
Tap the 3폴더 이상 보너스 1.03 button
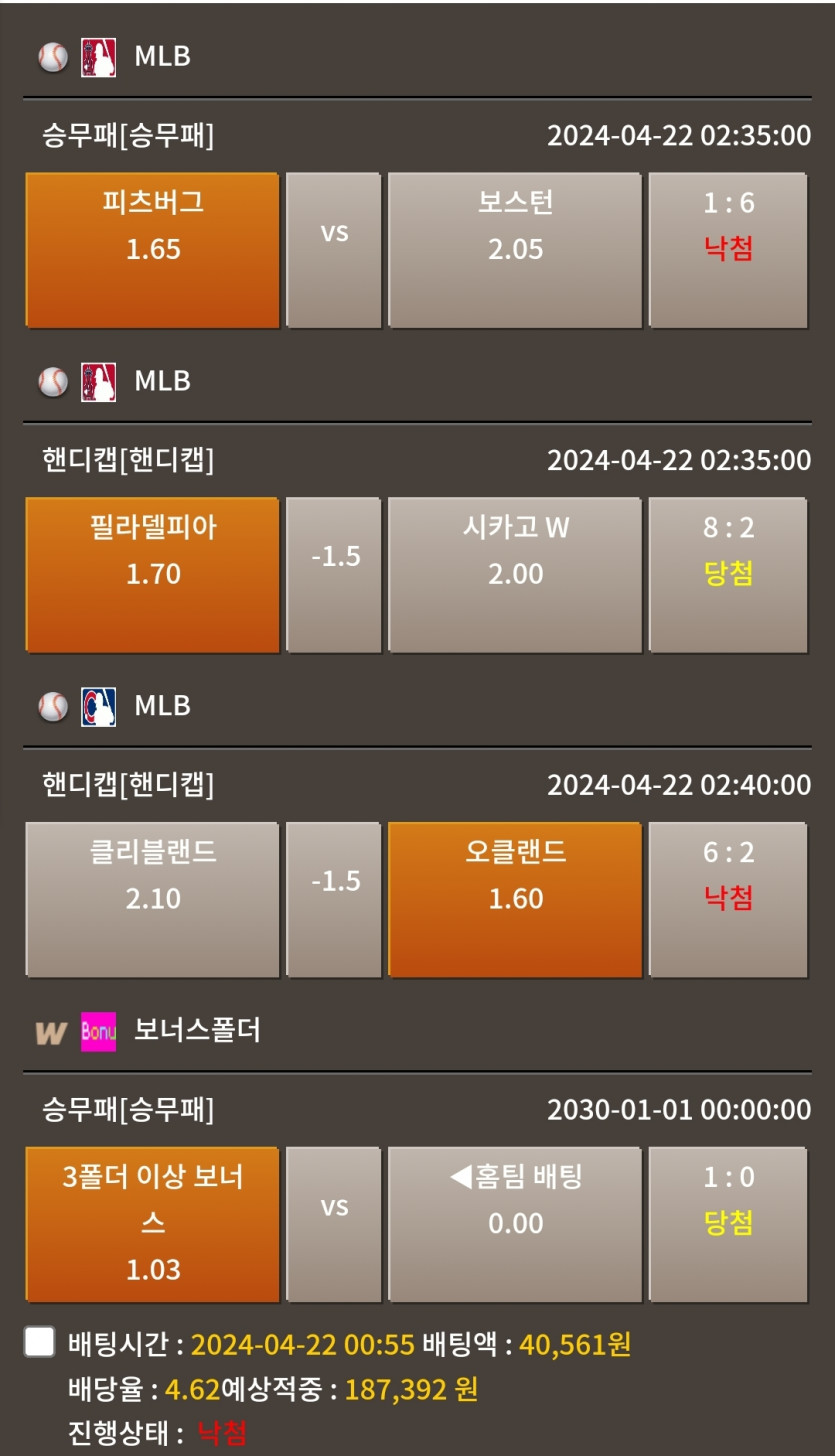[x=152, y=1224]
